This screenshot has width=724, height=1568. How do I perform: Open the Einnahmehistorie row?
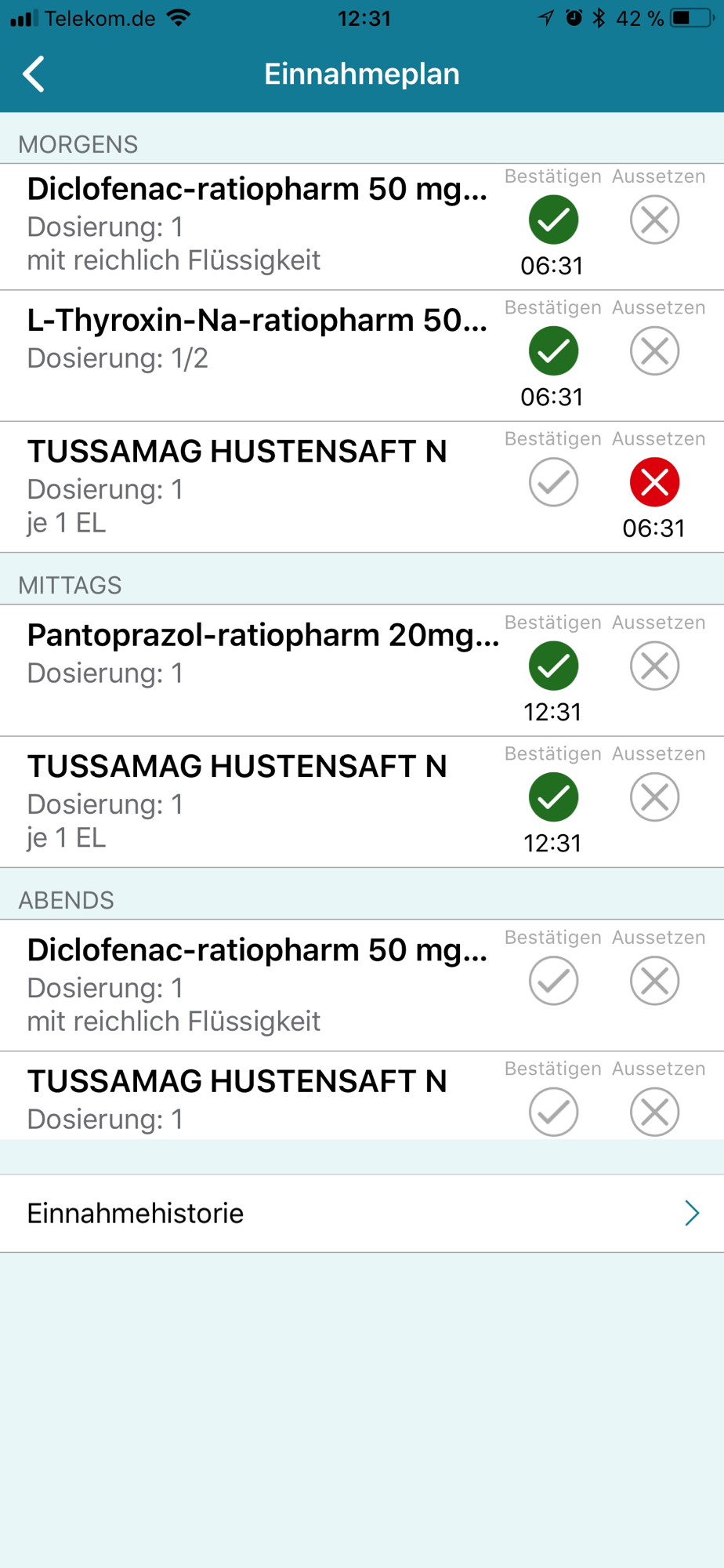(x=362, y=1213)
